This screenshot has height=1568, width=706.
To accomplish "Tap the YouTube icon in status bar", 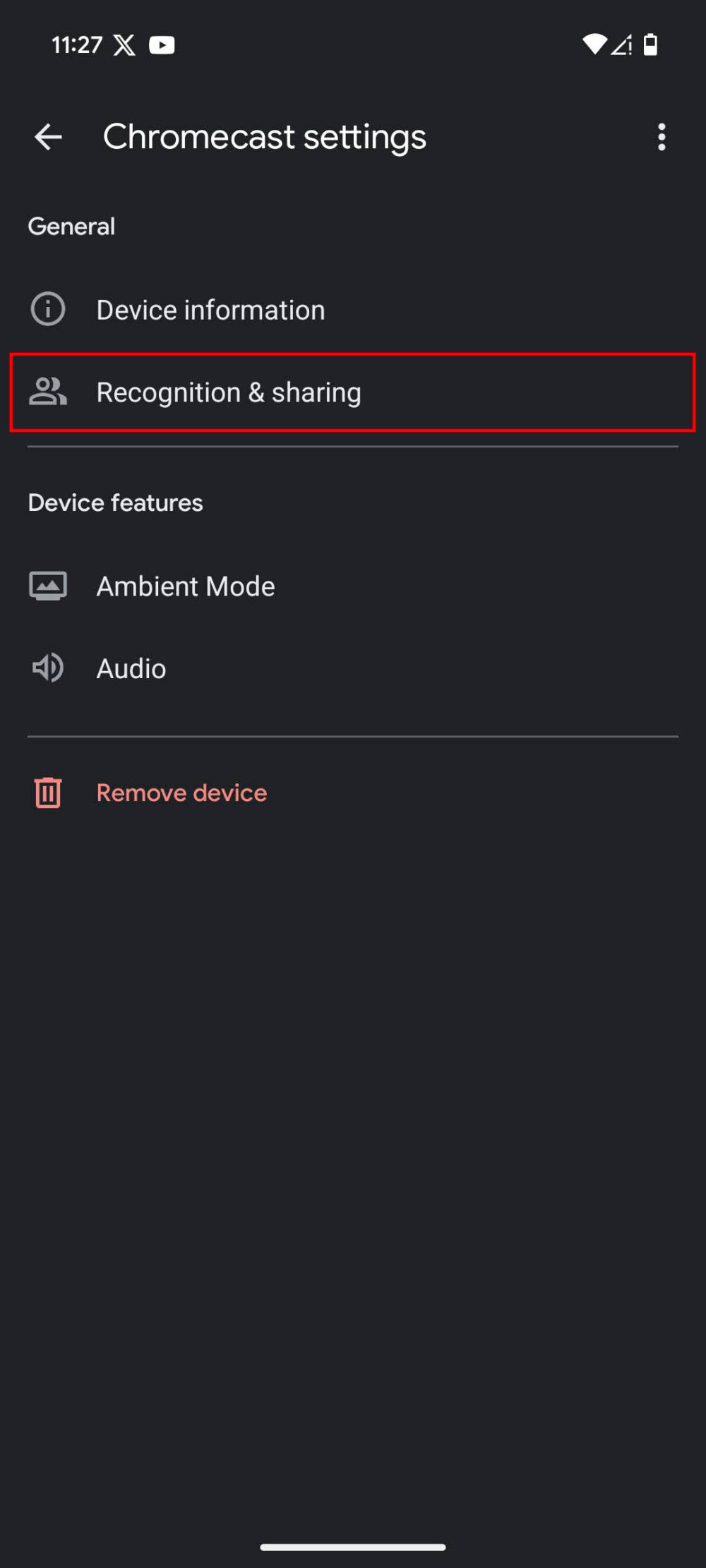I will pyautogui.click(x=162, y=44).
